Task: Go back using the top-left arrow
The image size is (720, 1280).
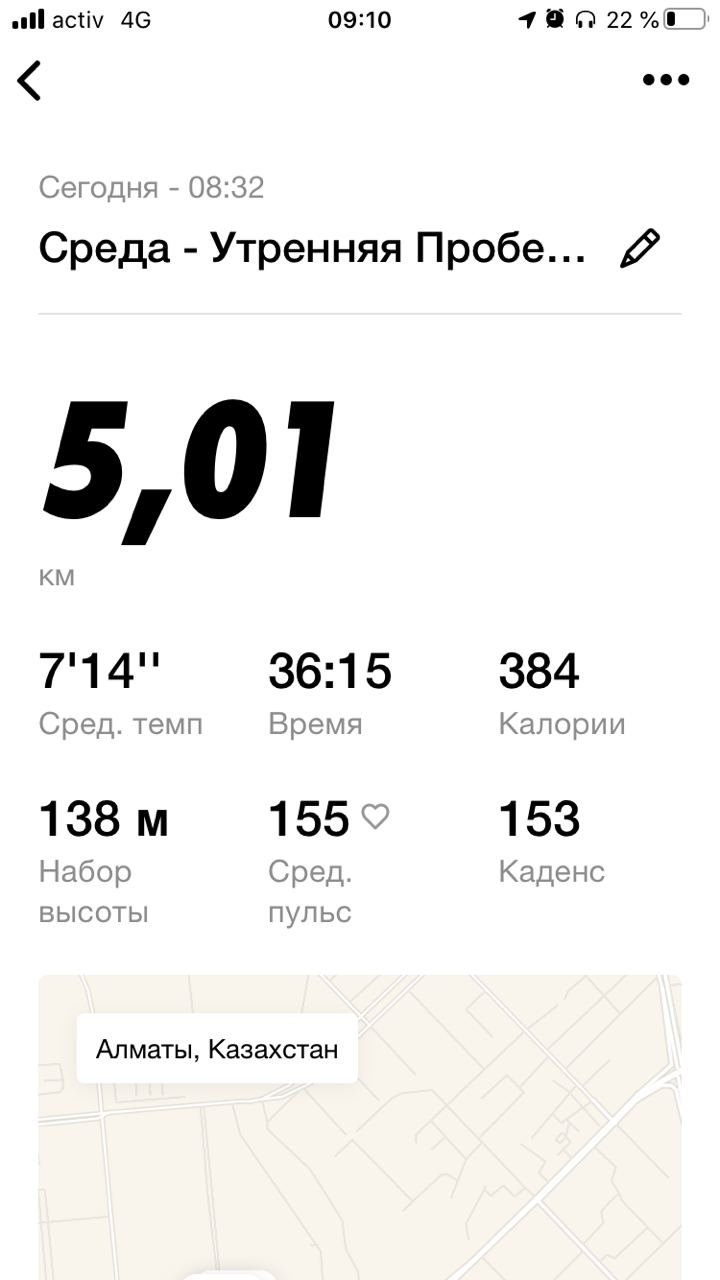Action: (30, 80)
